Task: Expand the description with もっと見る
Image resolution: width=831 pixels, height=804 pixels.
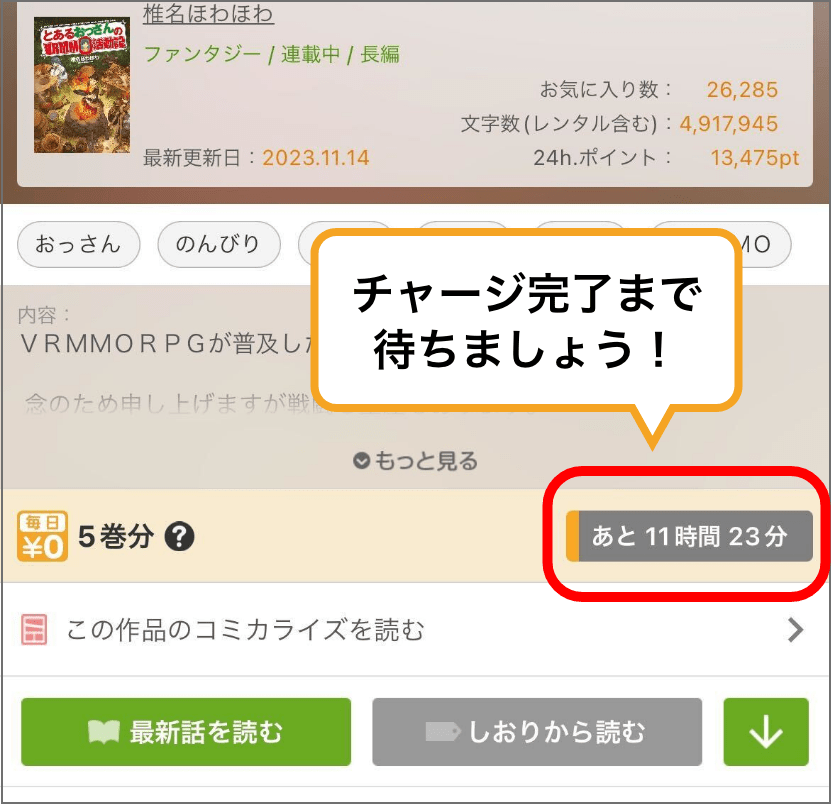Action: pos(415,461)
